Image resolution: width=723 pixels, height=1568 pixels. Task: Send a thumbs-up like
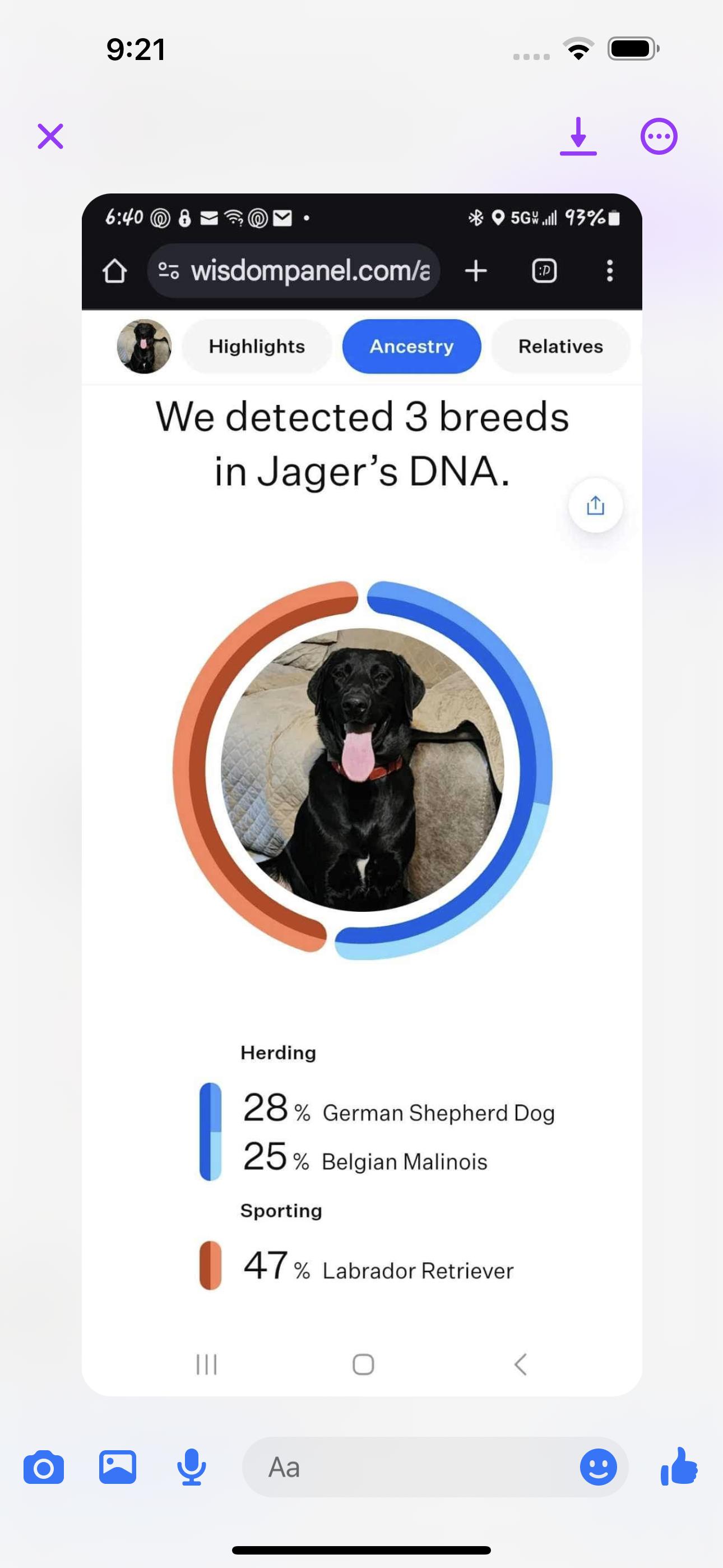pyautogui.click(x=679, y=1468)
